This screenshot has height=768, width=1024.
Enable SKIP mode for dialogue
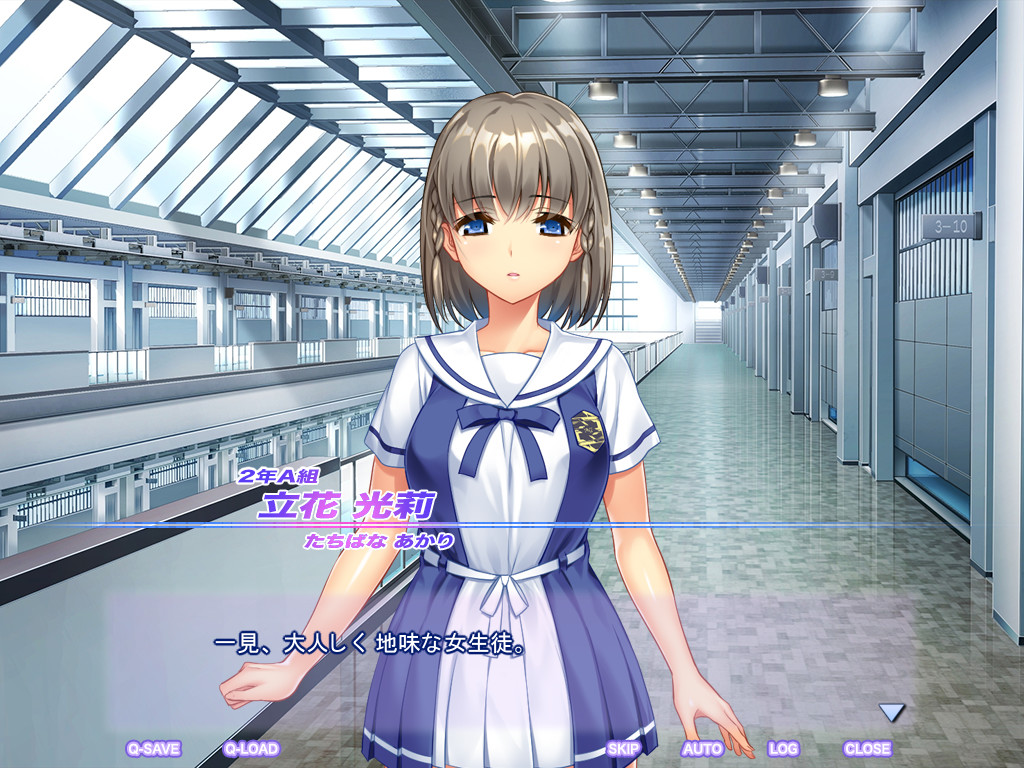tap(624, 748)
